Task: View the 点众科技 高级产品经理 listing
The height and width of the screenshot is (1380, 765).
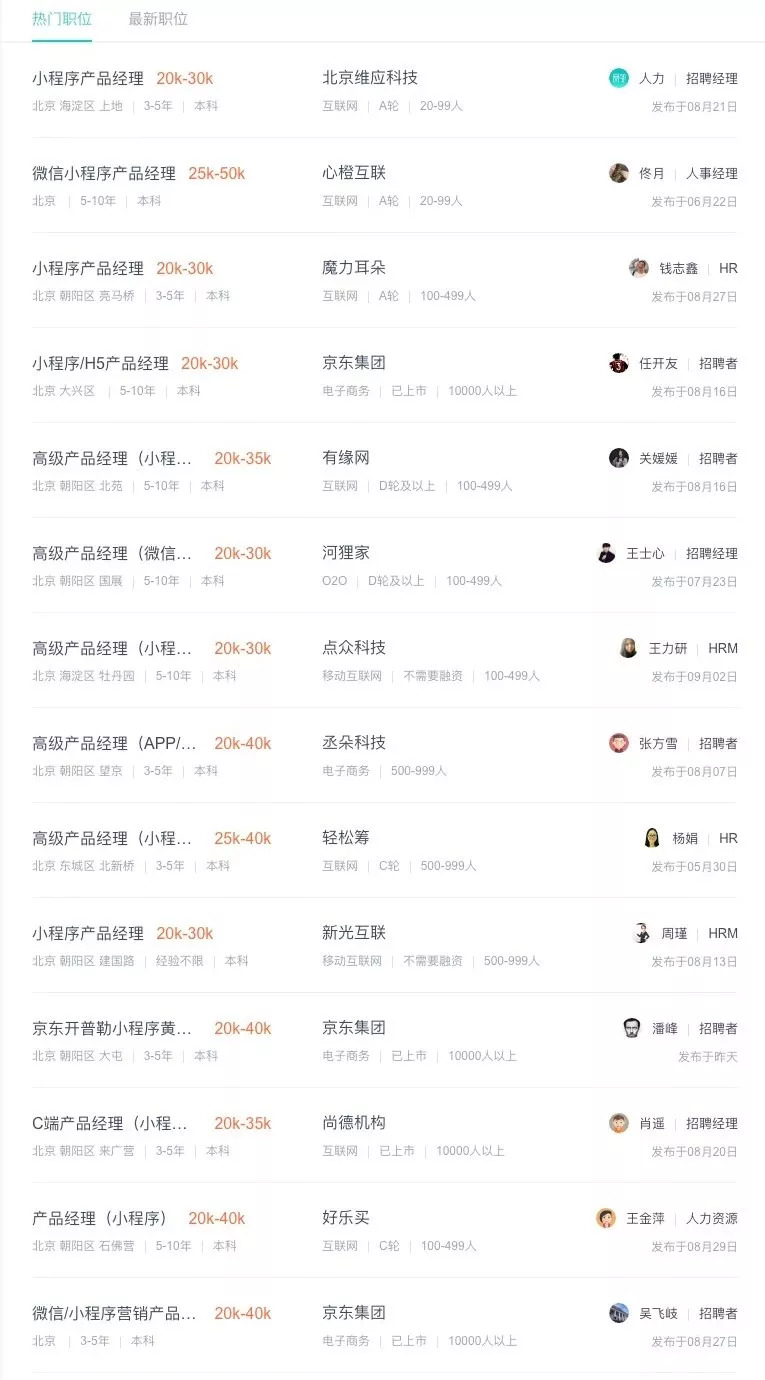Action: pyautogui.click(x=112, y=648)
